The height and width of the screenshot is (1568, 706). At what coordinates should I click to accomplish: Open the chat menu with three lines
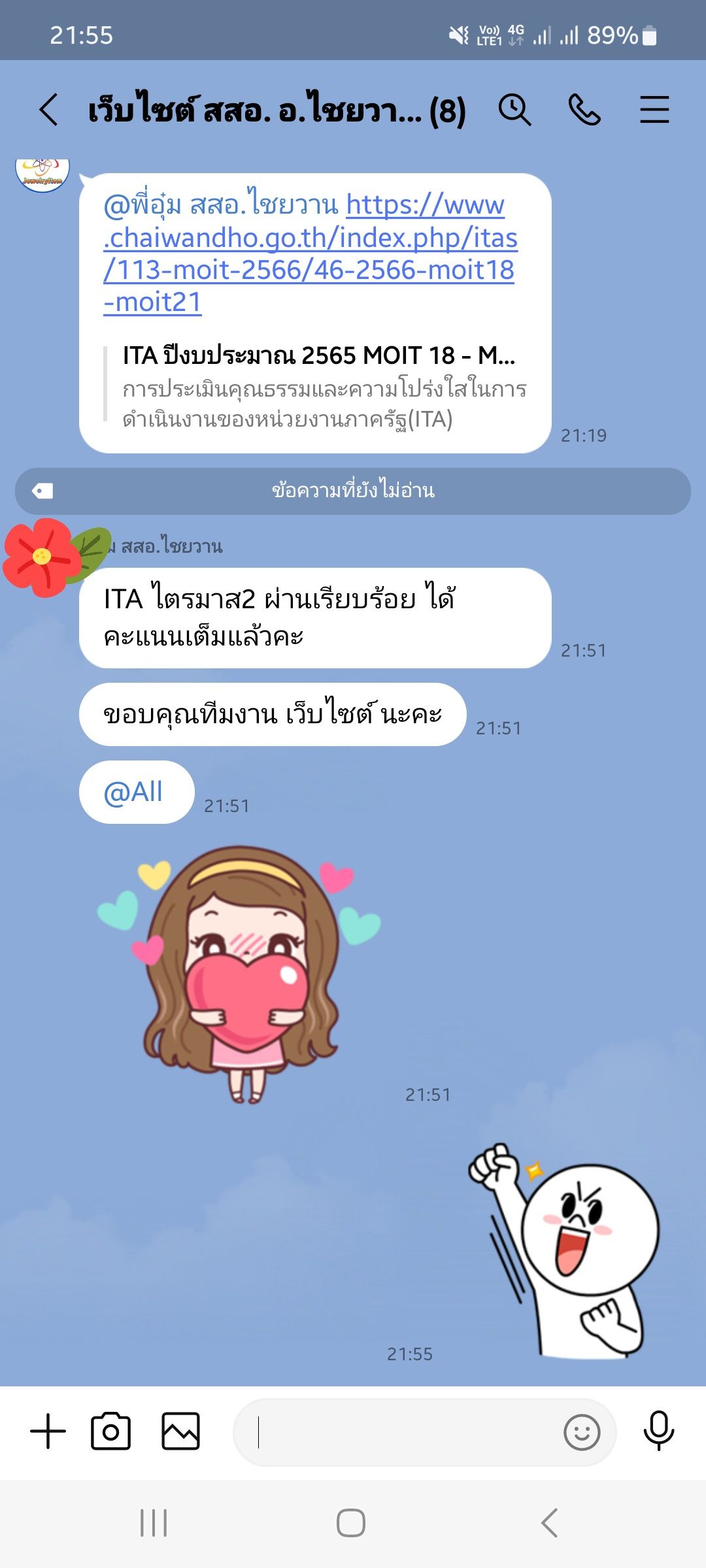pyautogui.click(x=654, y=109)
